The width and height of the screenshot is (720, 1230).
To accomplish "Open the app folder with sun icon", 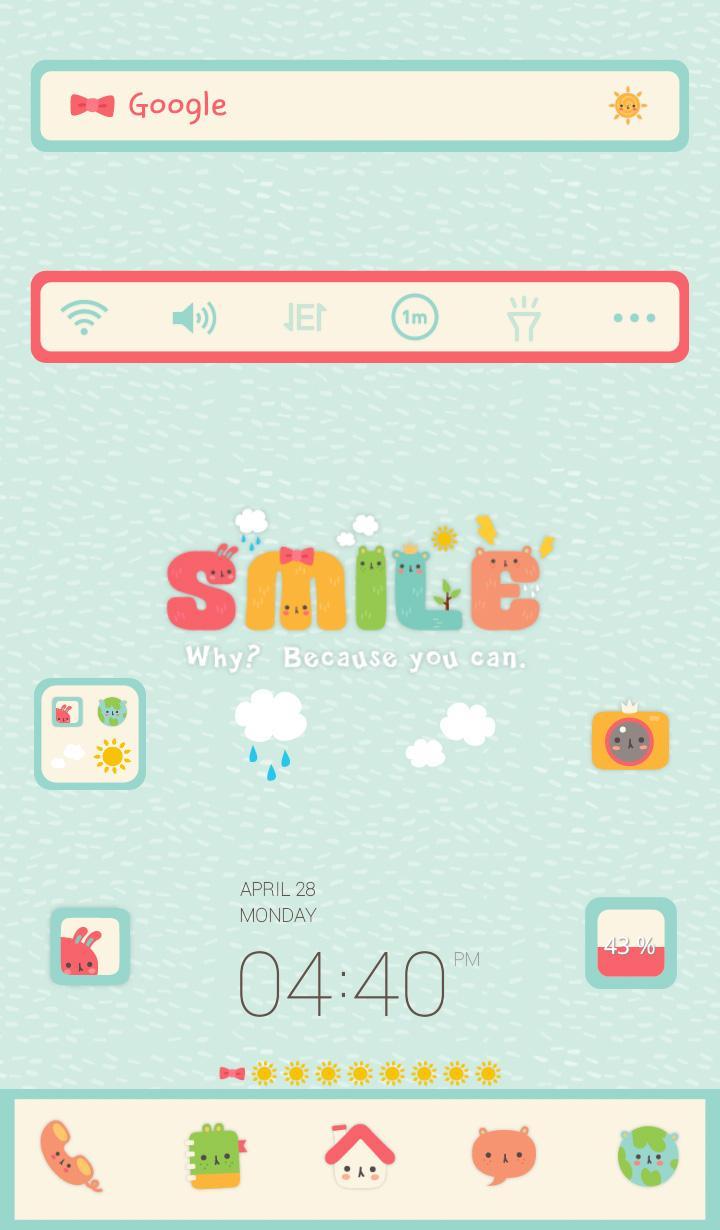I will pos(90,734).
